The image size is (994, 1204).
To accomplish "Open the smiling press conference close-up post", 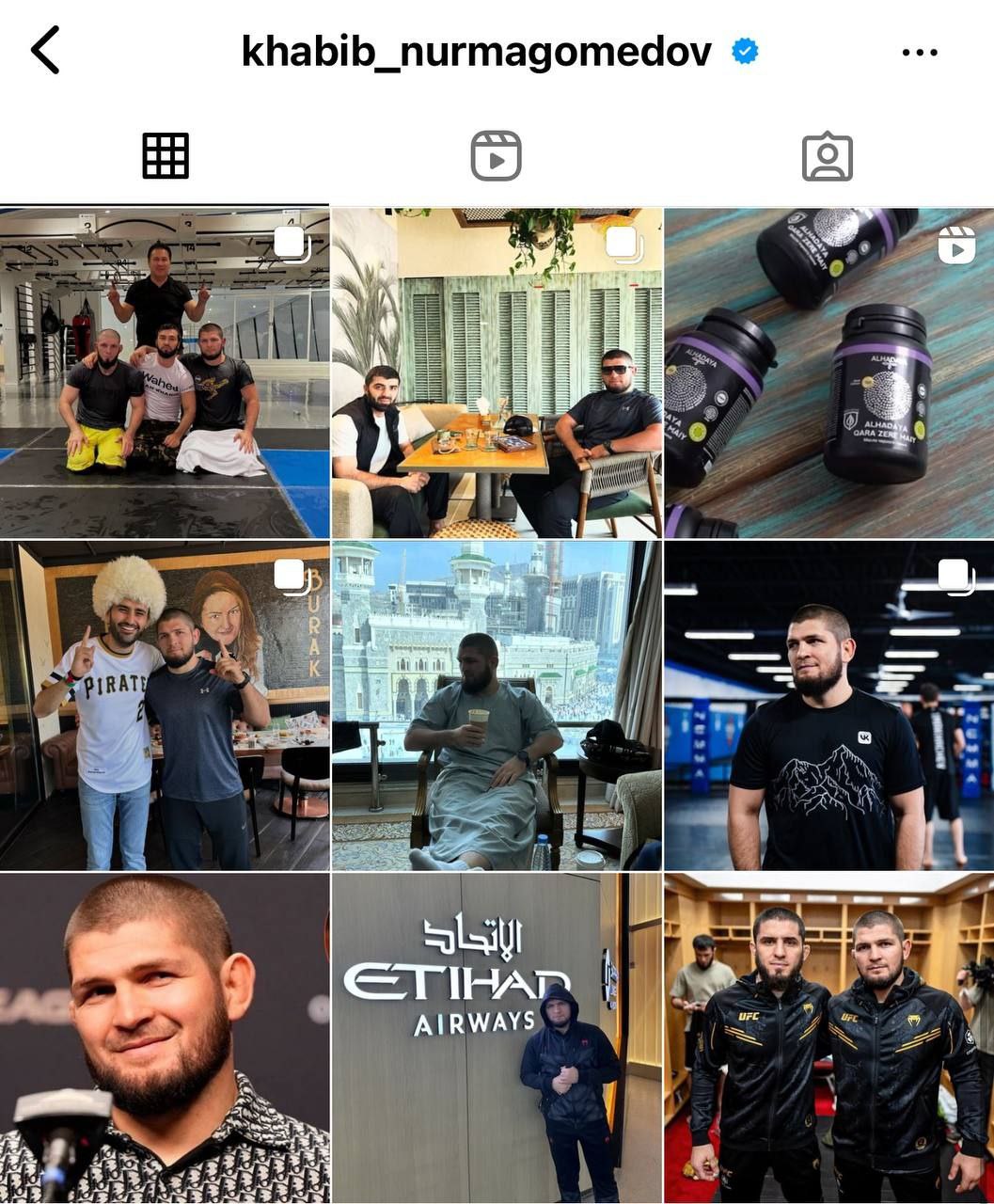I will (x=165, y=1038).
